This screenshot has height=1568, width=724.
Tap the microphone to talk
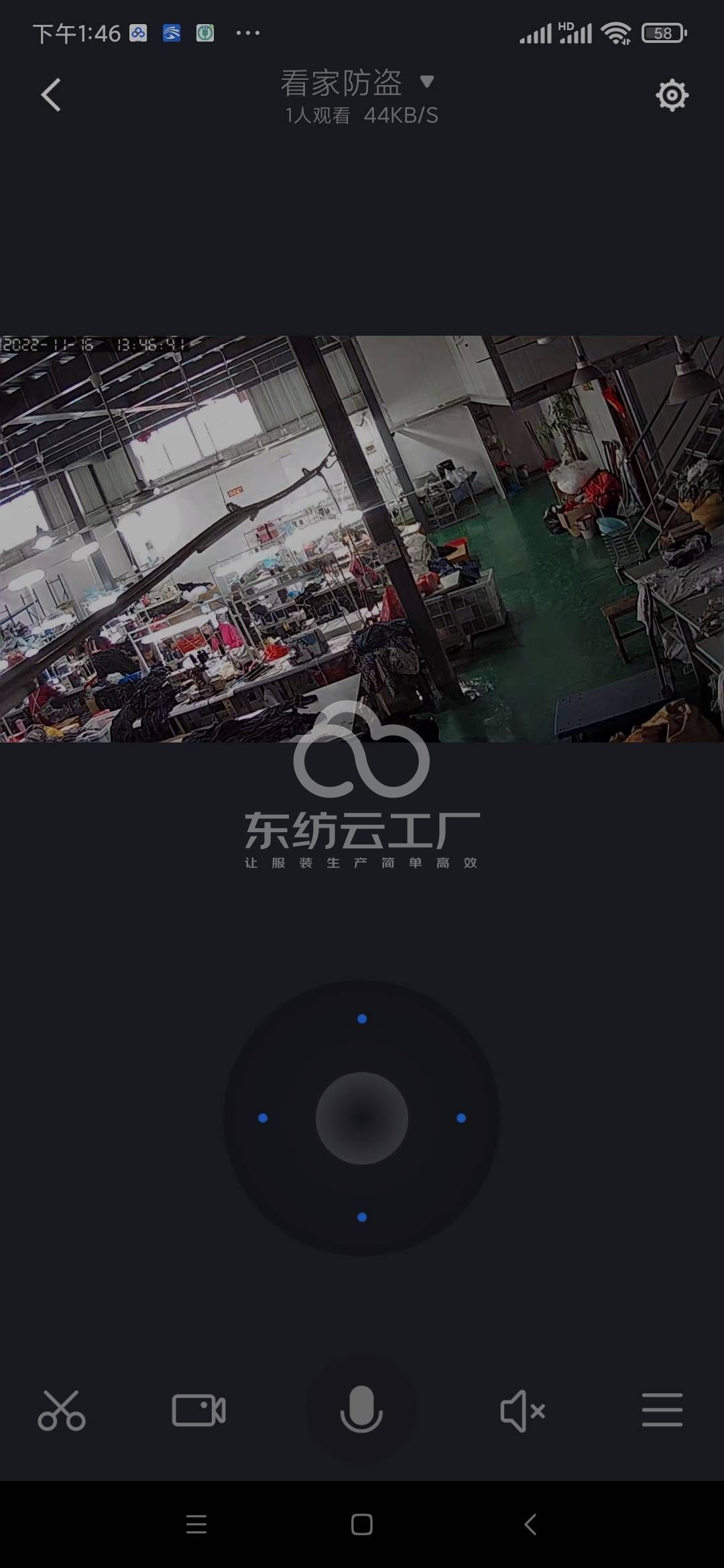click(361, 1409)
